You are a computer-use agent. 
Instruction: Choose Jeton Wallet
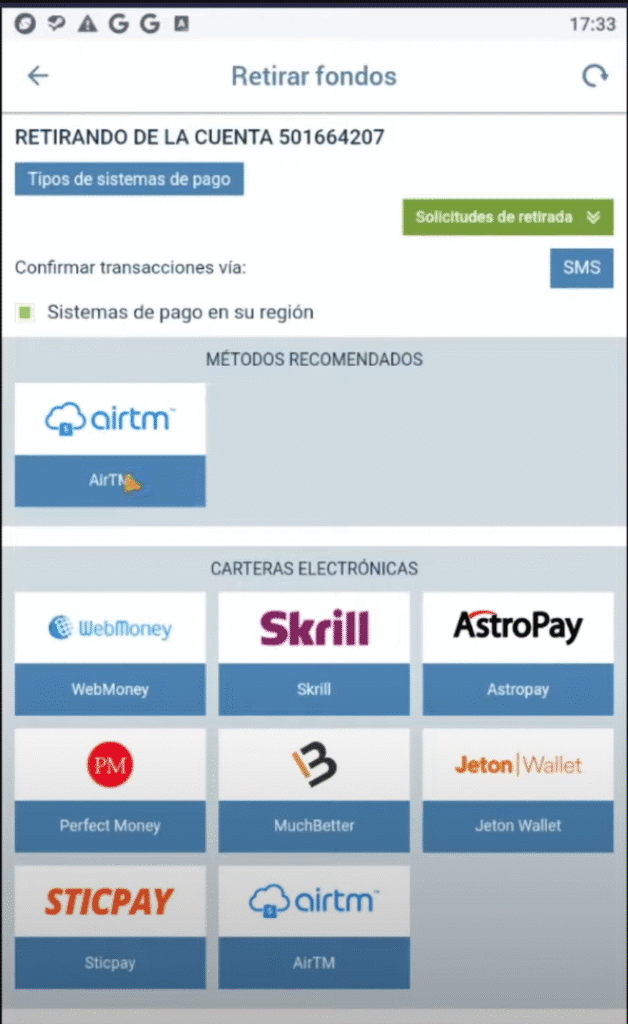pyautogui.click(x=518, y=790)
